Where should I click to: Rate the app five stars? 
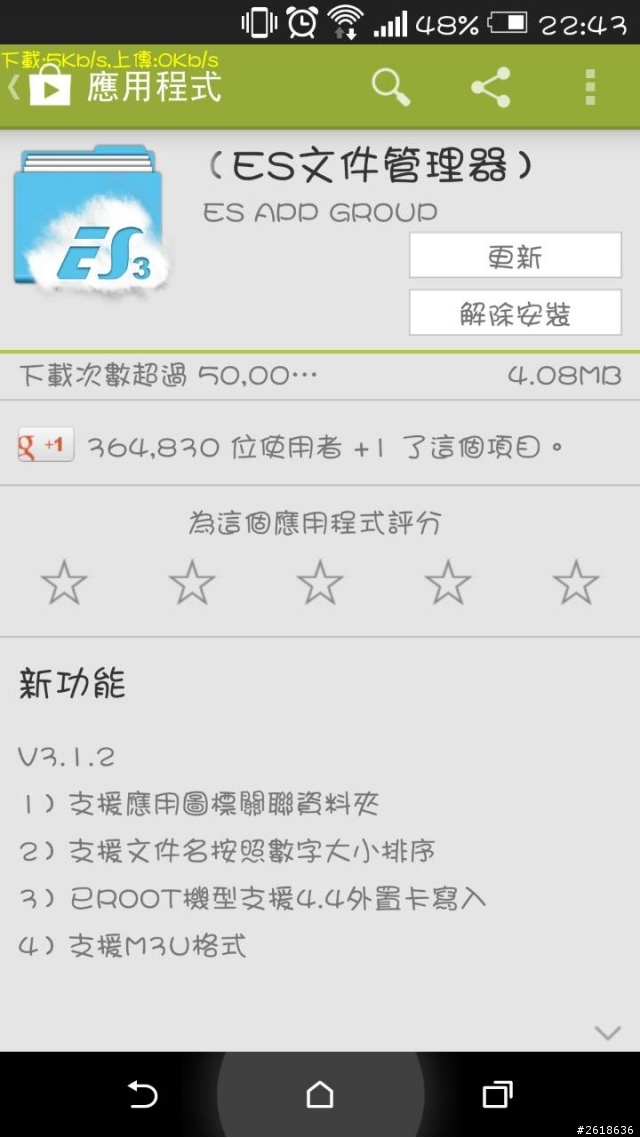tap(576, 582)
